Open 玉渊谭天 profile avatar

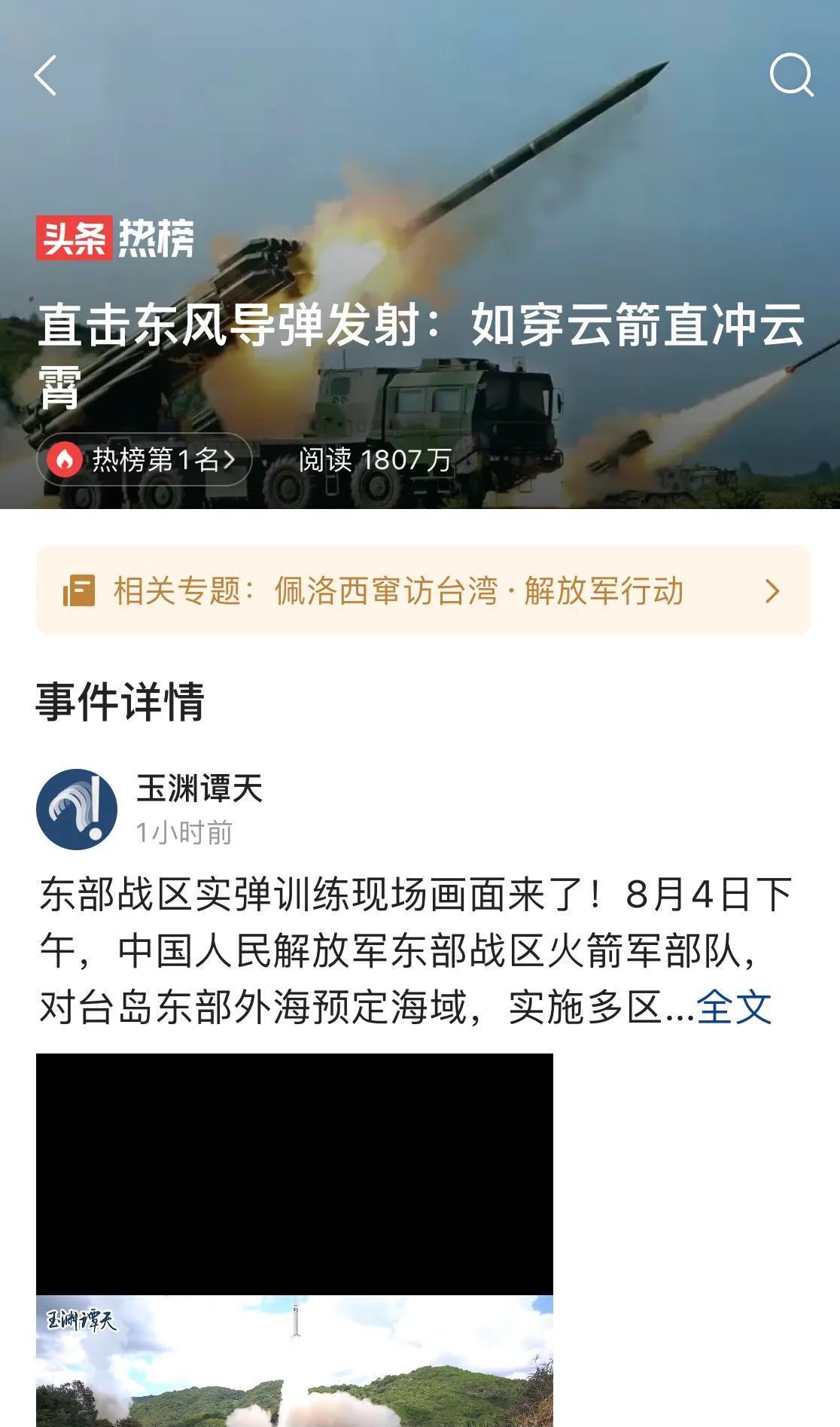(x=77, y=810)
